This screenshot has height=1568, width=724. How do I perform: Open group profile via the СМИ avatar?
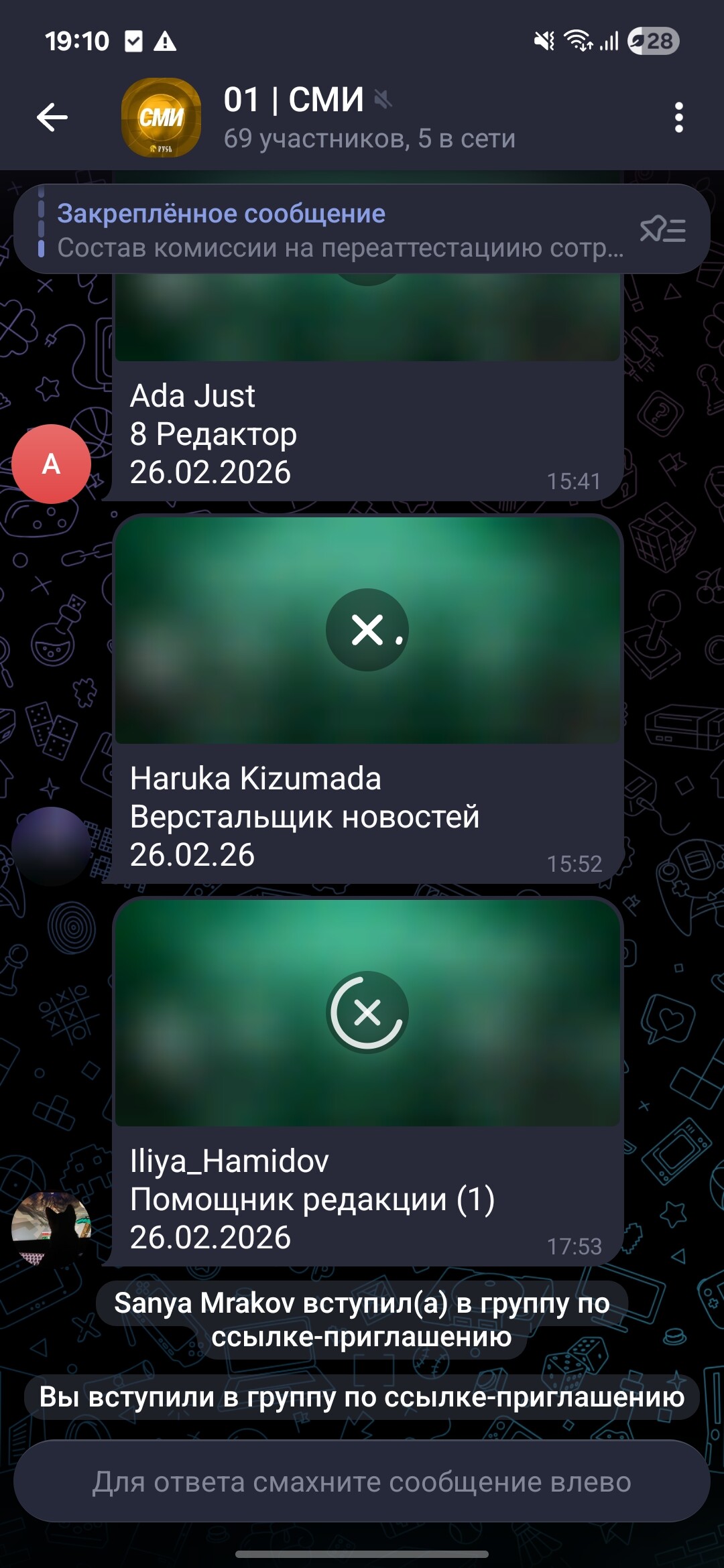pyautogui.click(x=161, y=117)
